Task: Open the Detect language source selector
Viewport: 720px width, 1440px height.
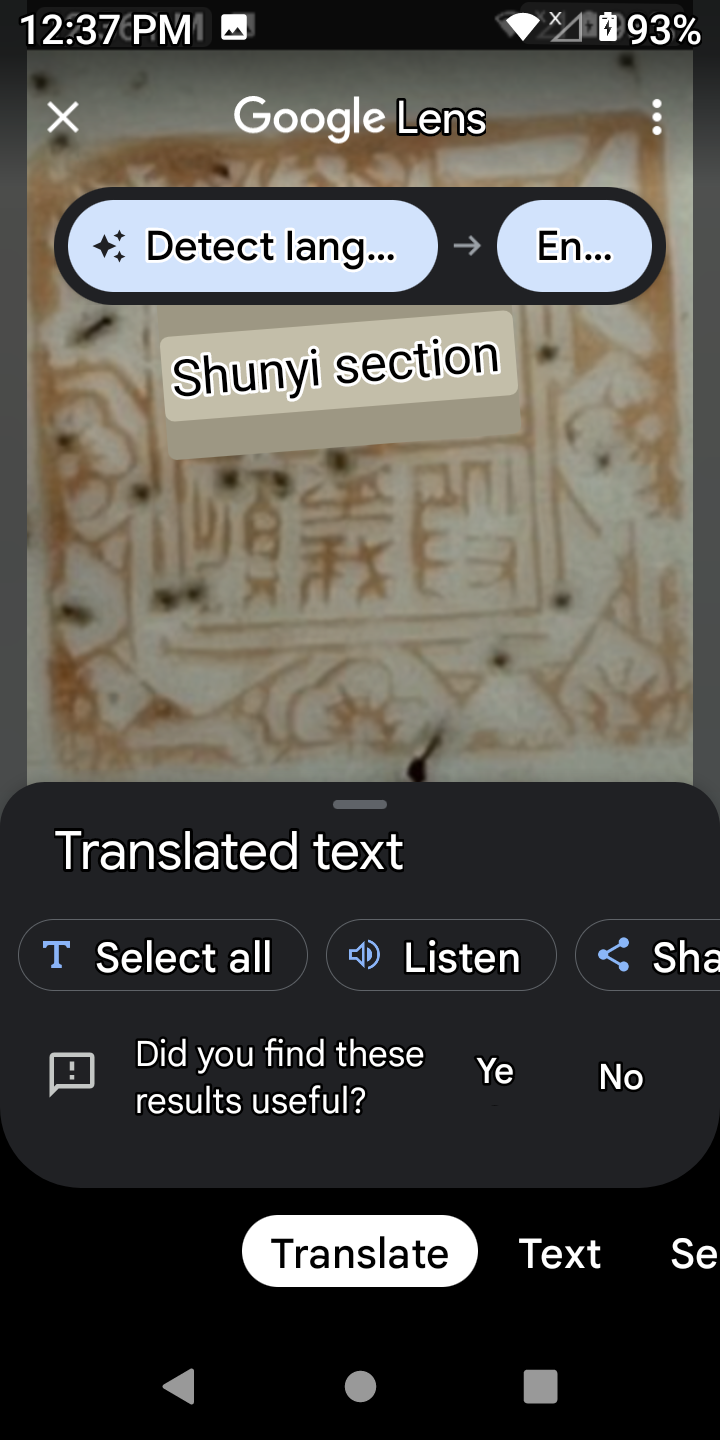Action: click(252, 246)
